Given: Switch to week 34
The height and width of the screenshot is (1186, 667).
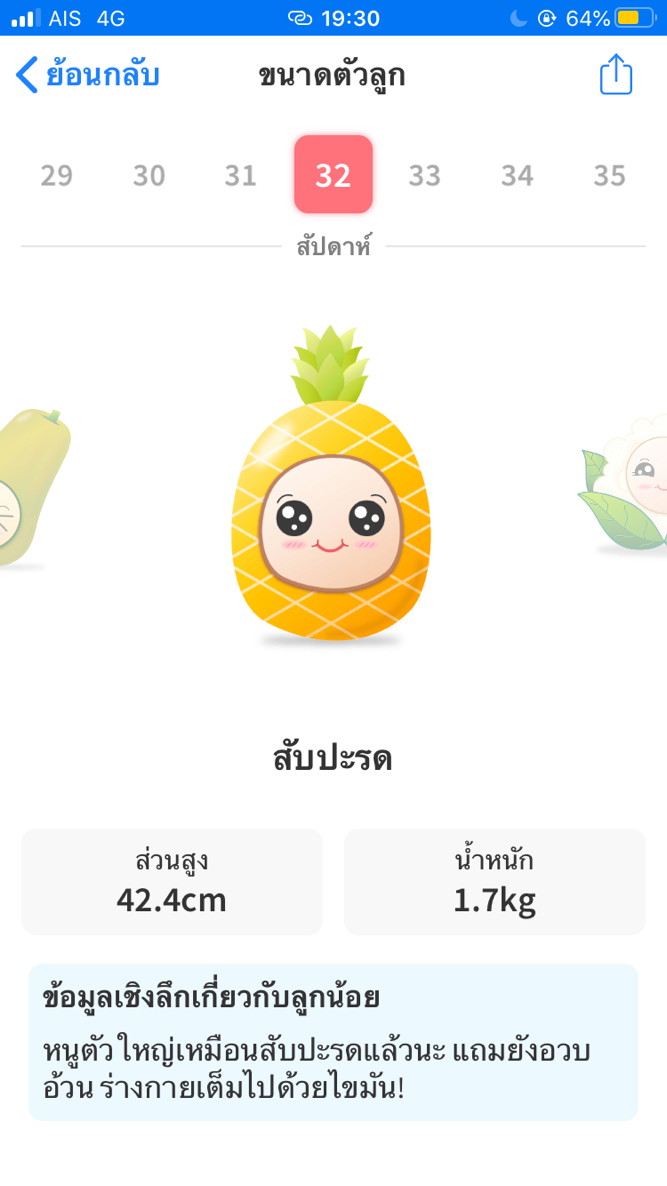Looking at the screenshot, I should [x=517, y=176].
